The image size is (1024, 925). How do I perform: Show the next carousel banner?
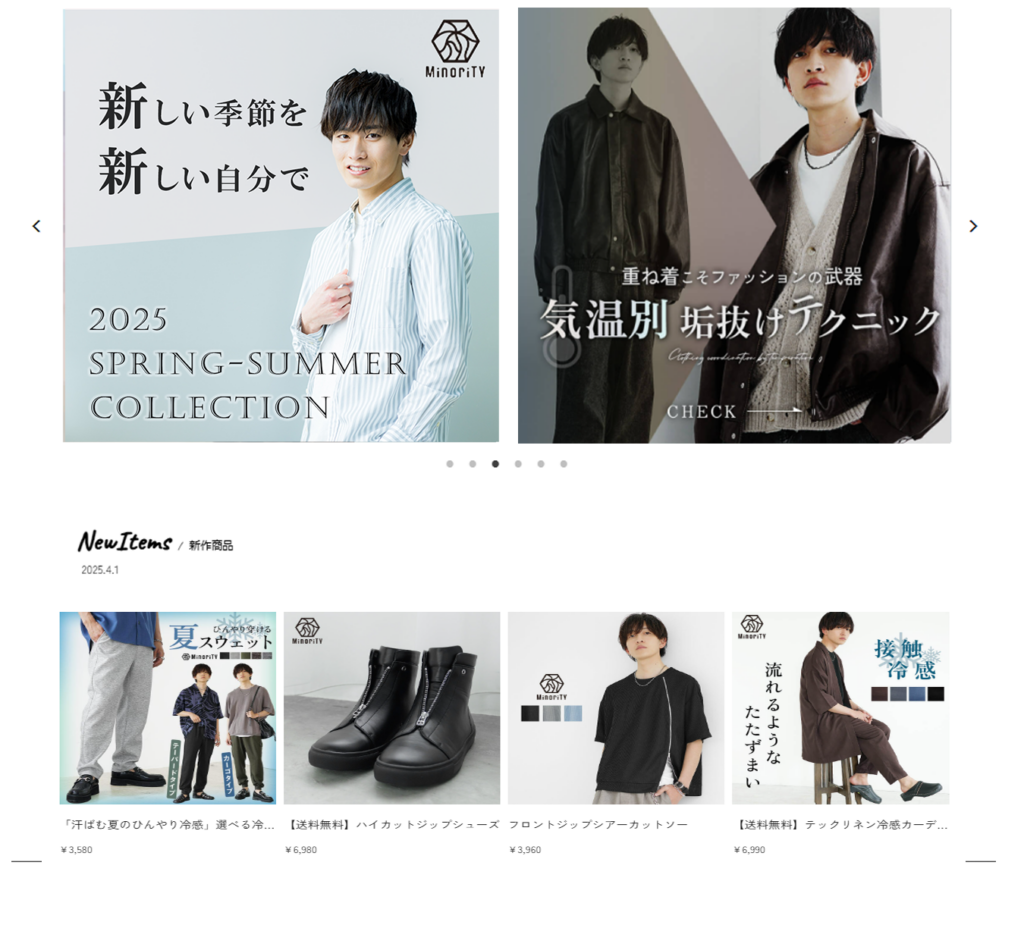click(x=973, y=226)
